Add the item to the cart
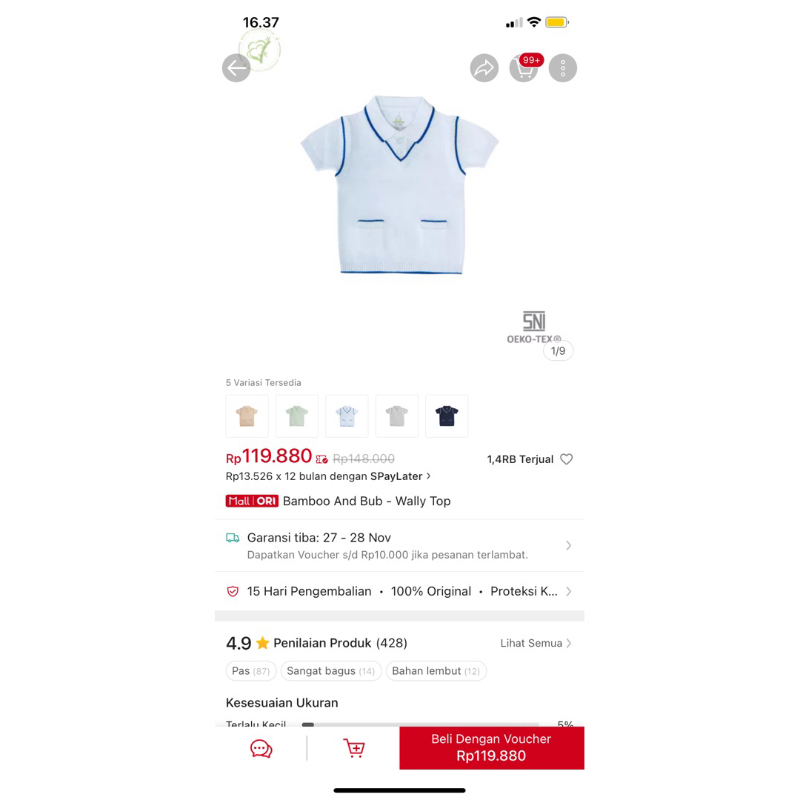The height and width of the screenshot is (800, 800). 354,748
